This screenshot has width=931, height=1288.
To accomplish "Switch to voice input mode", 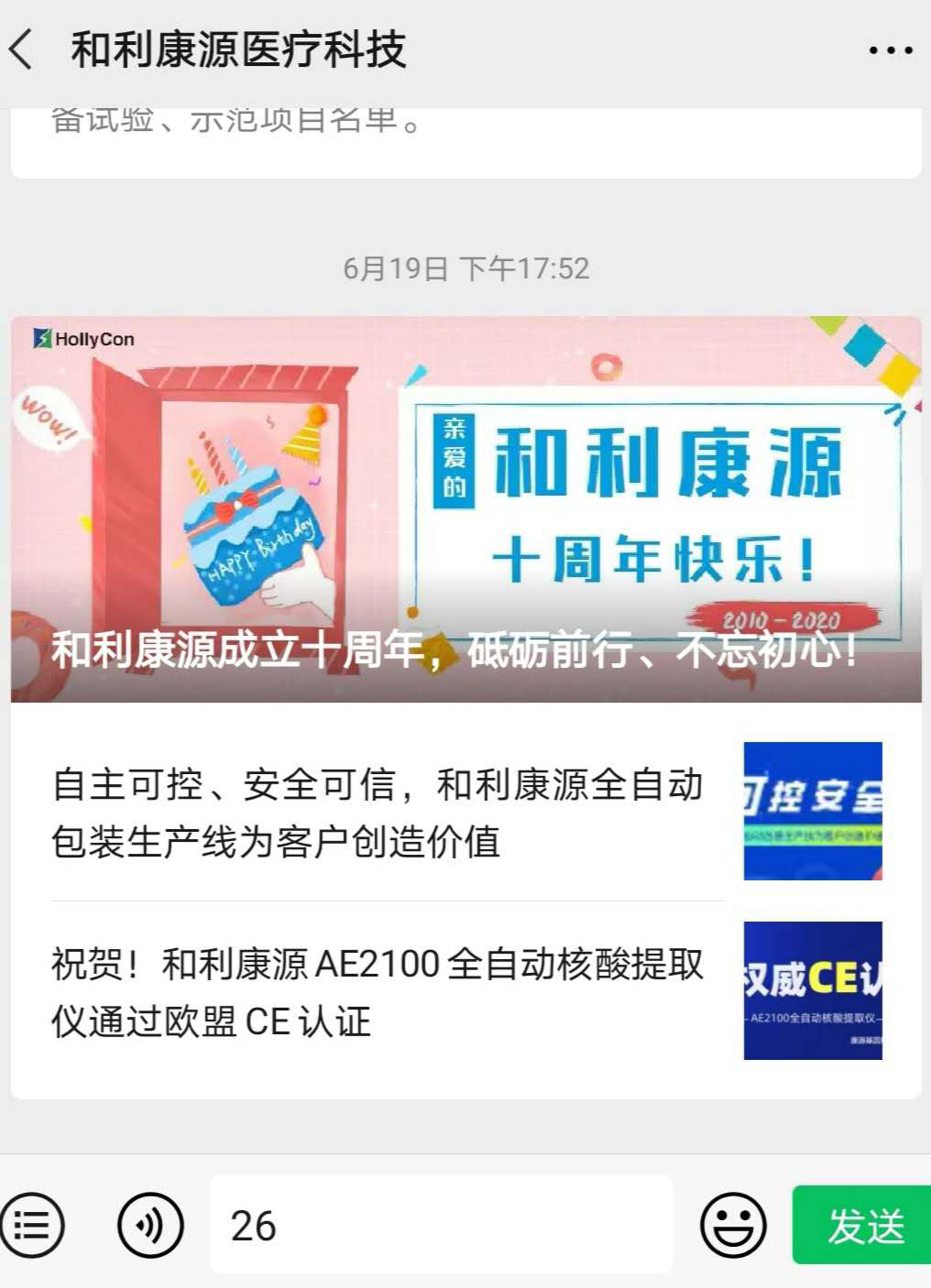I will point(150,1225).
